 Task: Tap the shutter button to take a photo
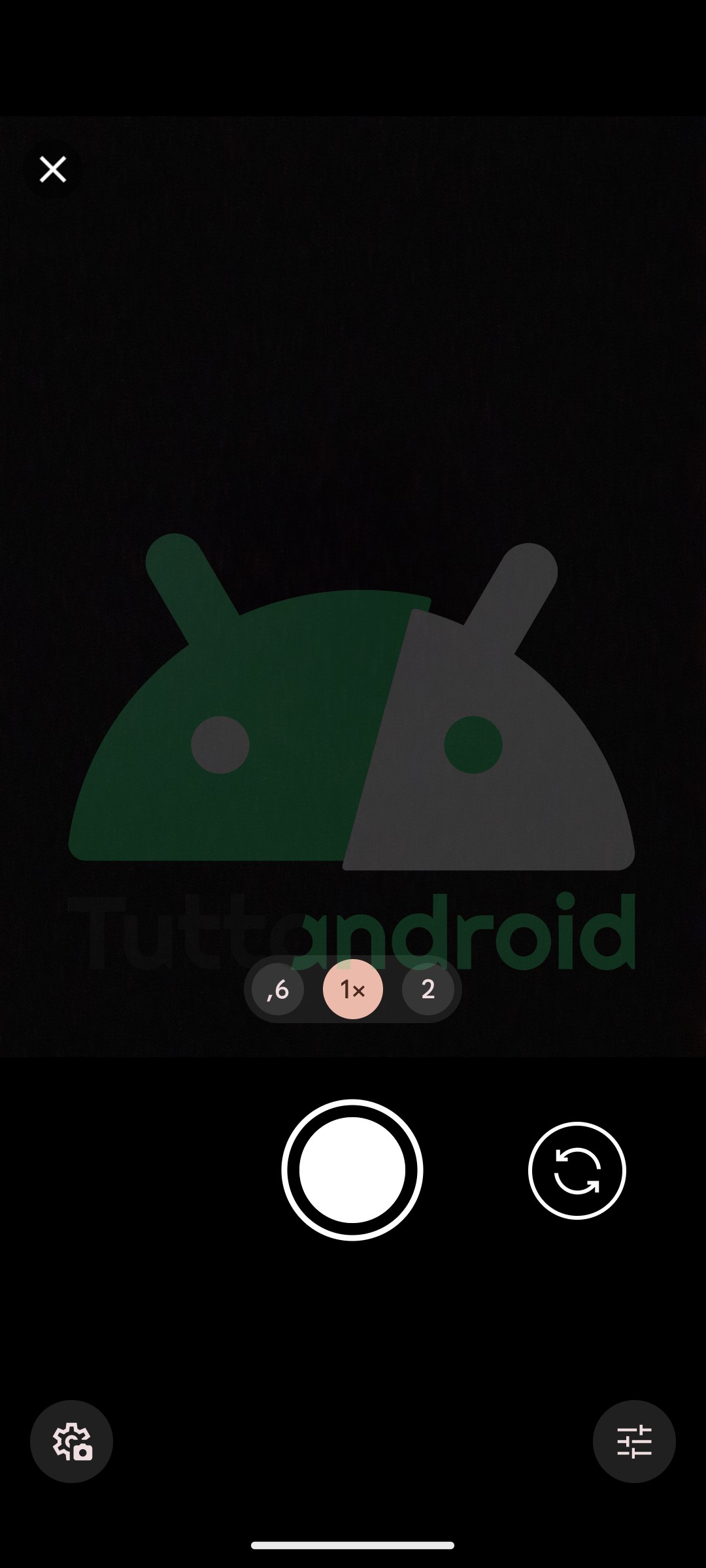(x=352, y=1169)
